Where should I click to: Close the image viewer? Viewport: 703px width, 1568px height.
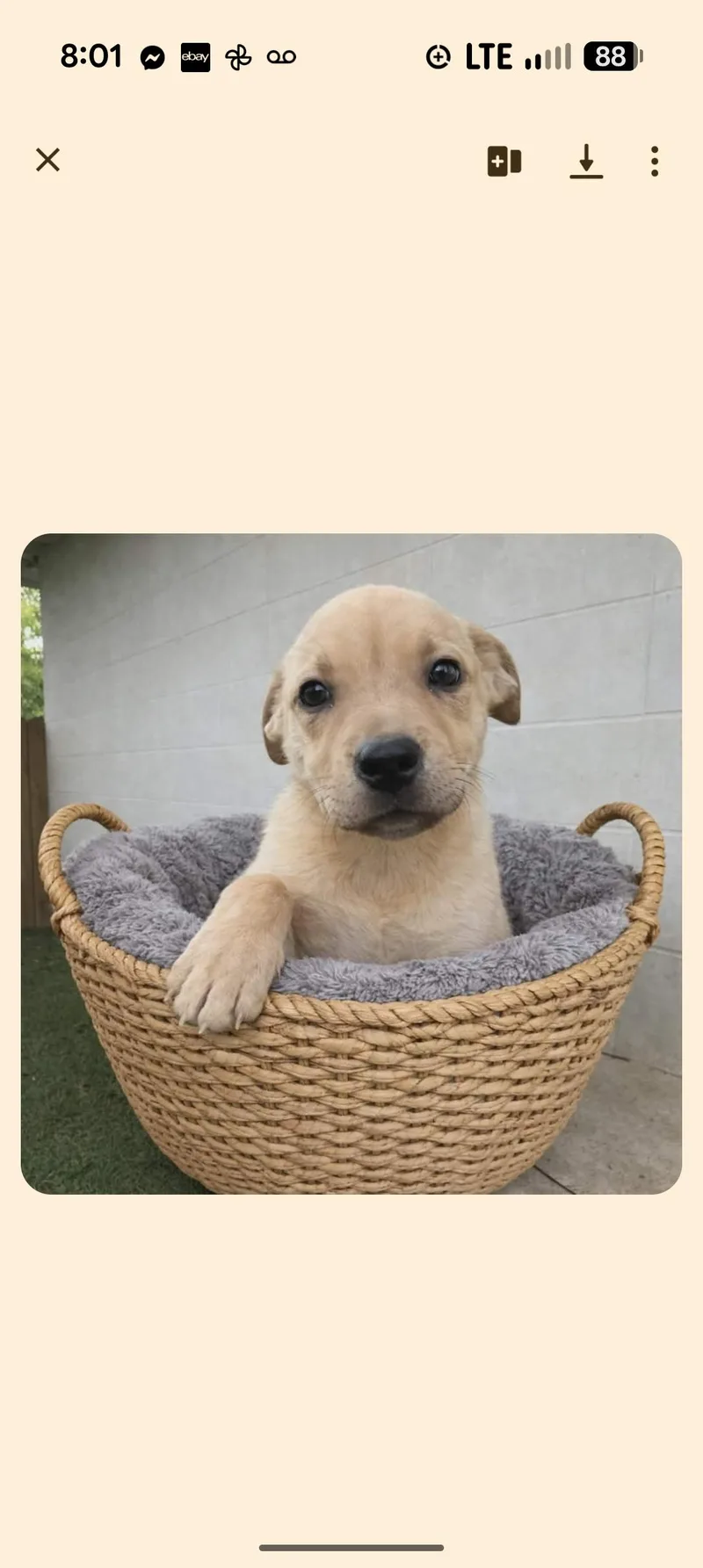(x=47, y=160)
